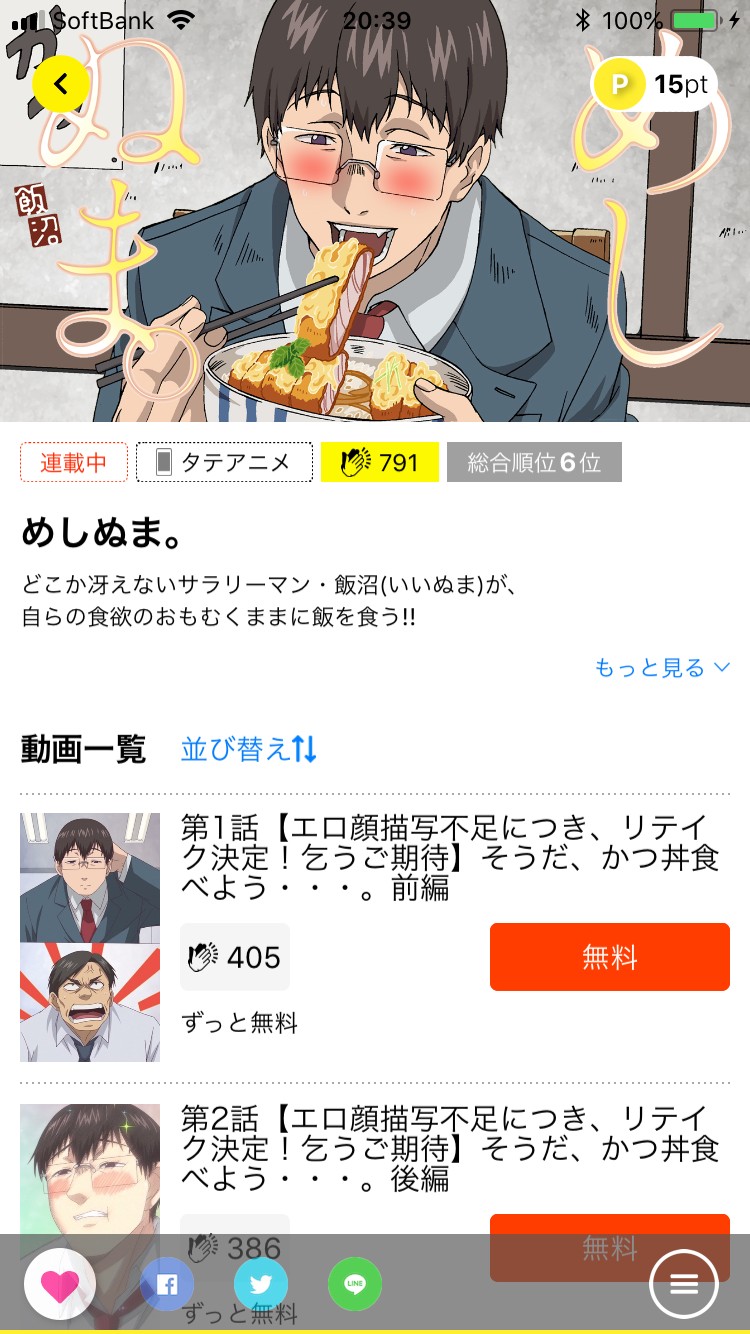Watch episode 1 with the 無料 button
750x1334 pixels.
610,957
